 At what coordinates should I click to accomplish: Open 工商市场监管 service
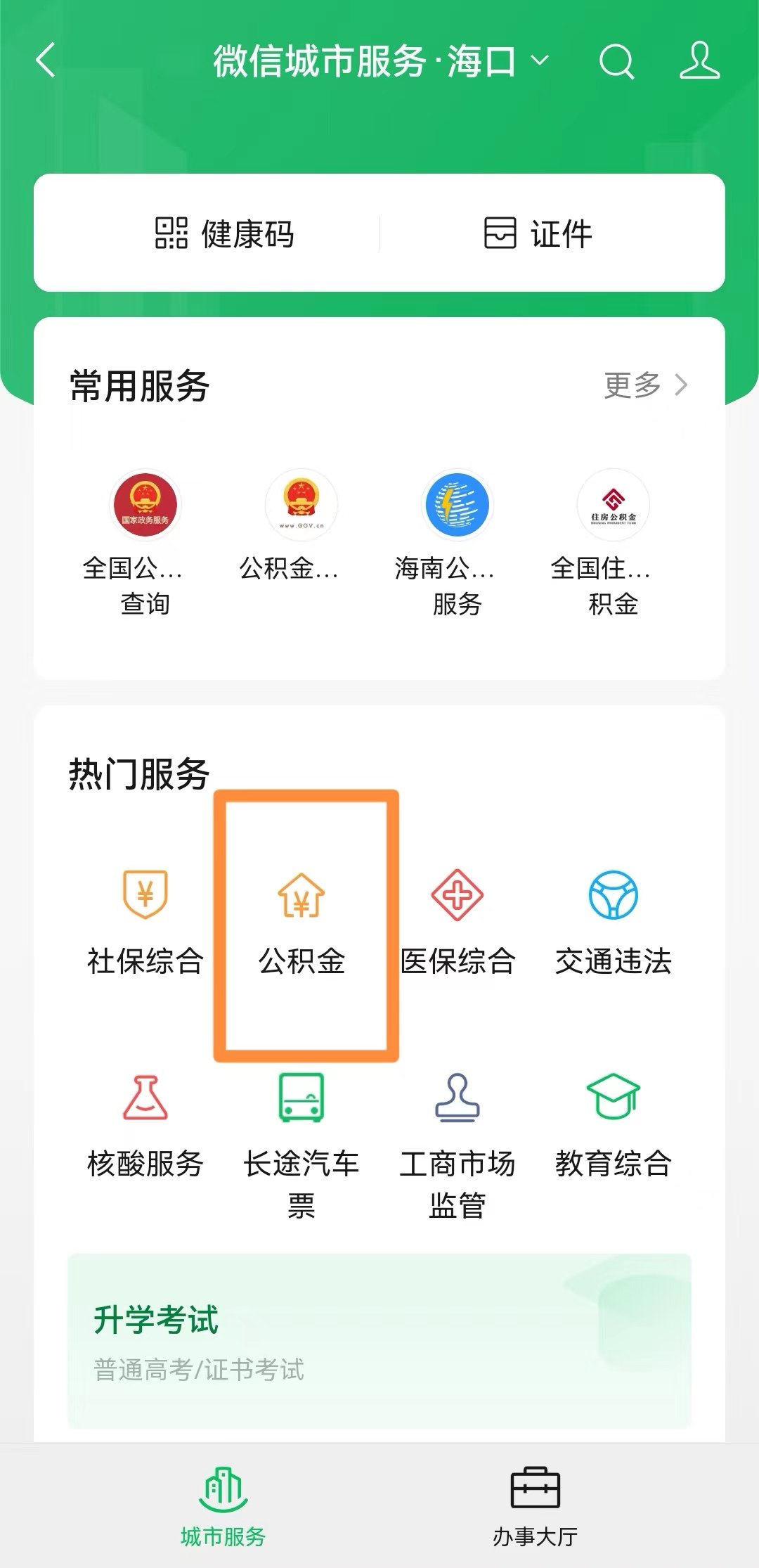point(458,1139)
